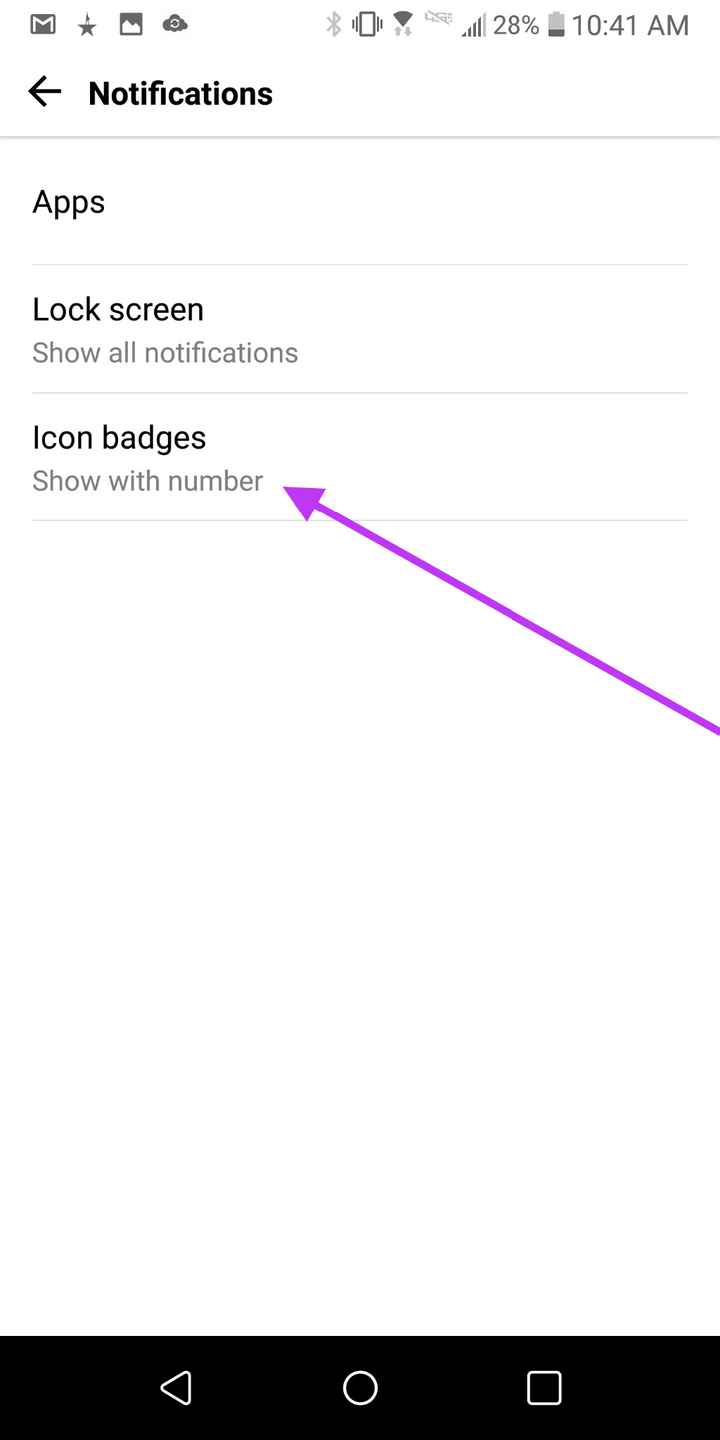Expand Apps to list per-app notifications

68,202
